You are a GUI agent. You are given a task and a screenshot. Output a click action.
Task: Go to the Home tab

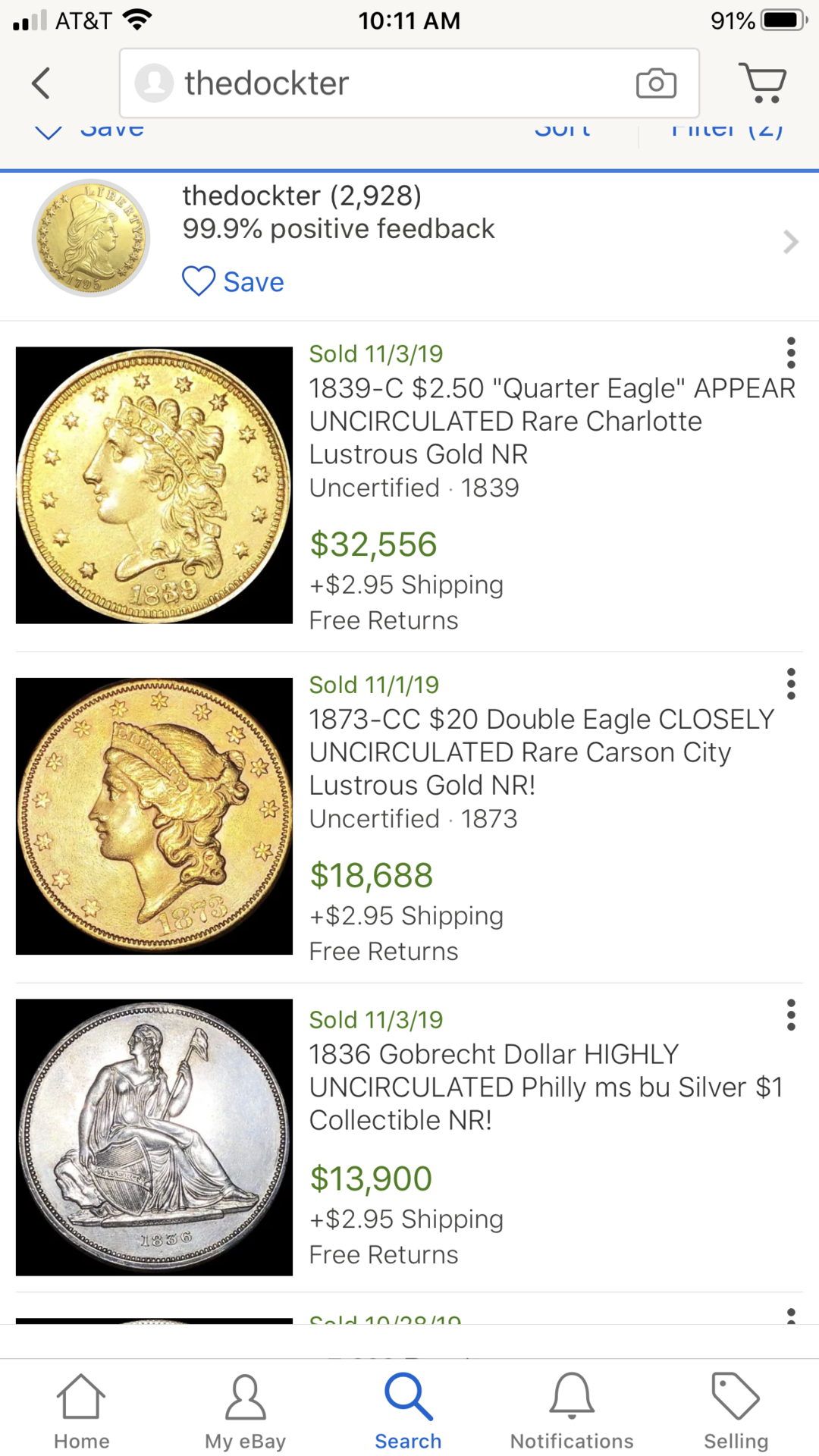82,1411
